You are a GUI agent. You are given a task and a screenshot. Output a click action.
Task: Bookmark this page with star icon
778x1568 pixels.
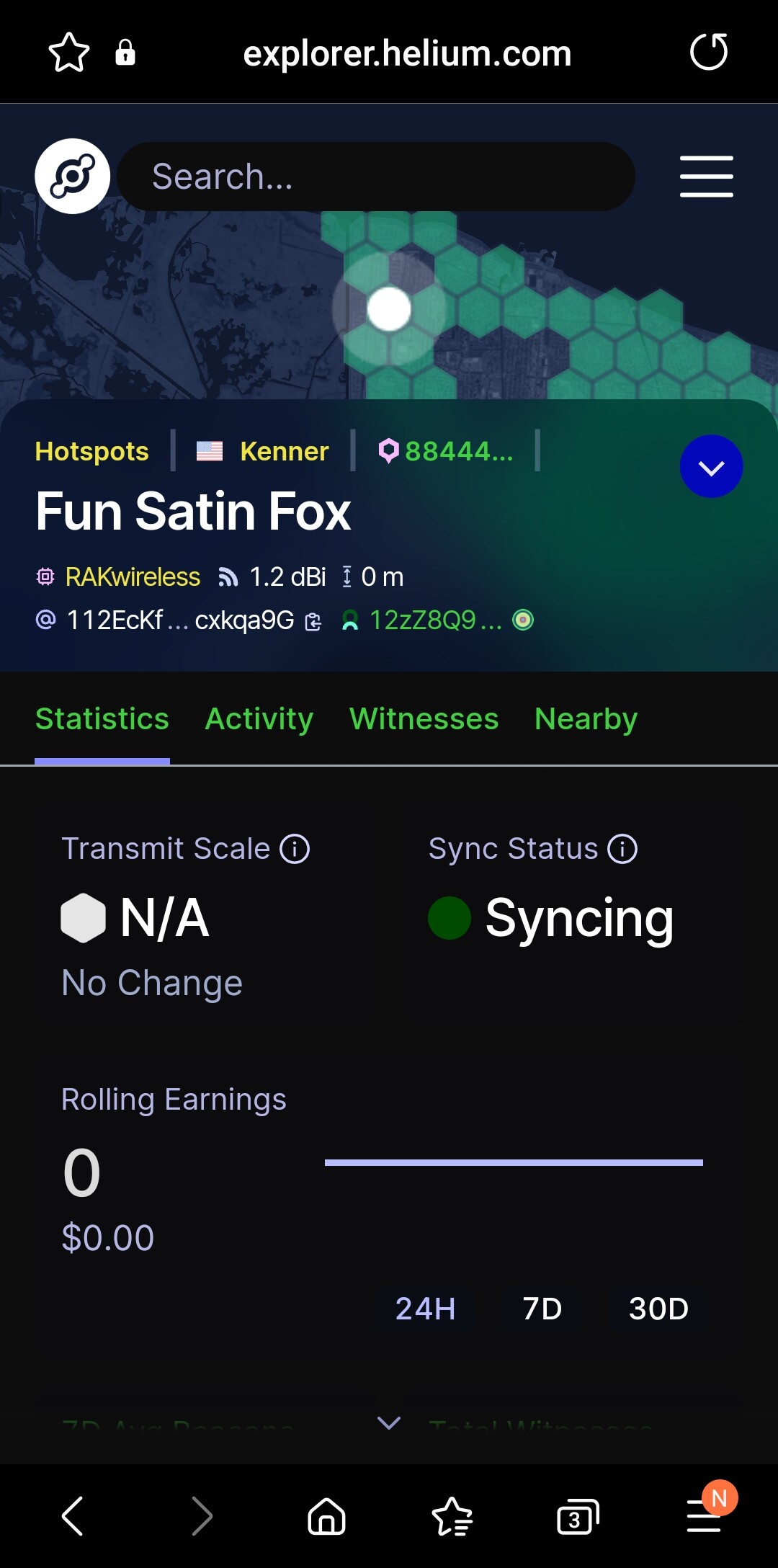tap(69, 53)
